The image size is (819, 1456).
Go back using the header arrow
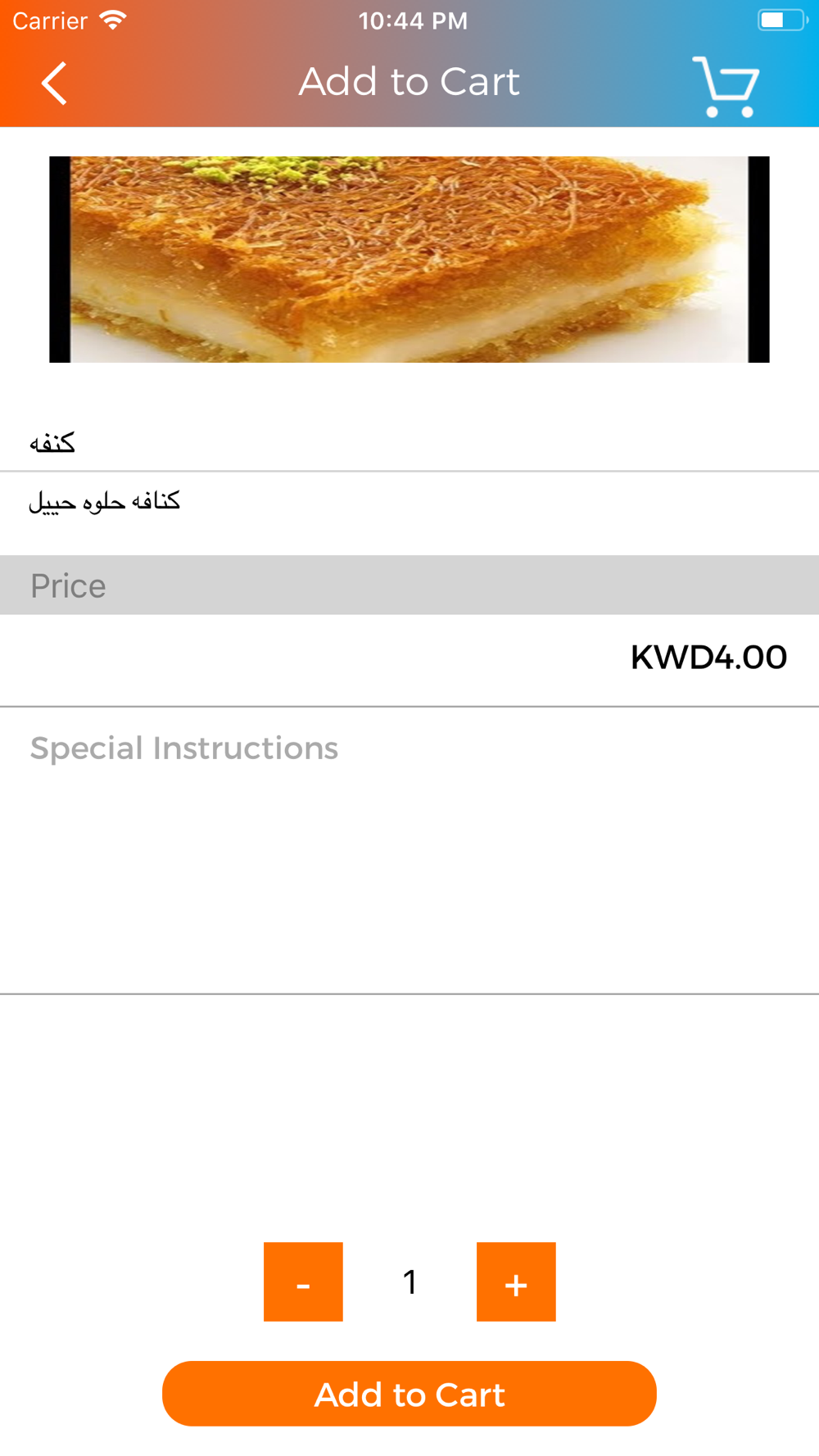point(54,84)
